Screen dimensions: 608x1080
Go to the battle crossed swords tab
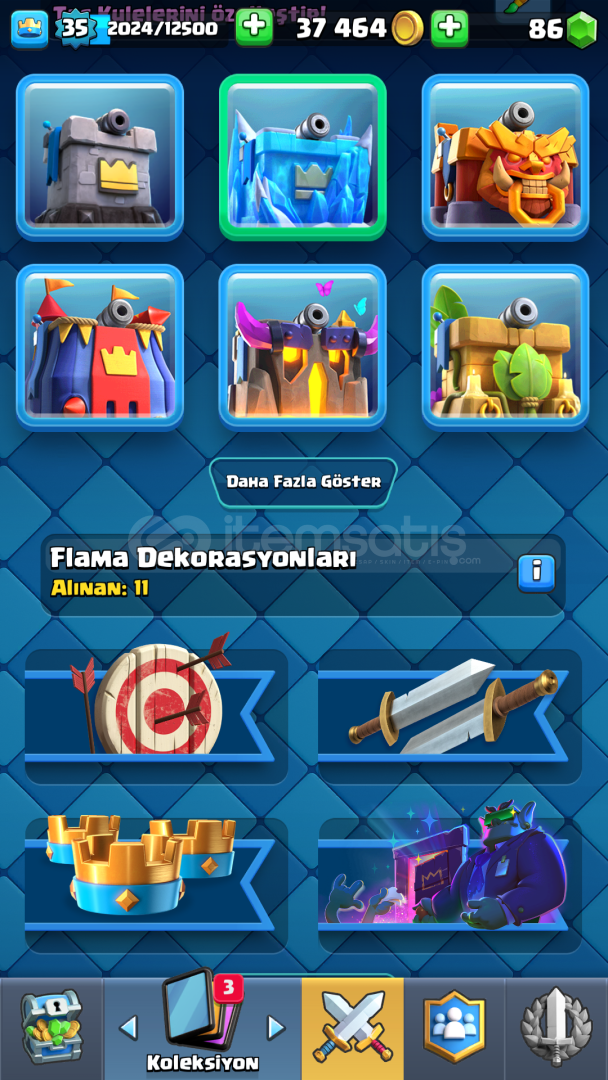pyautogui.click(x=353, y=1028)
